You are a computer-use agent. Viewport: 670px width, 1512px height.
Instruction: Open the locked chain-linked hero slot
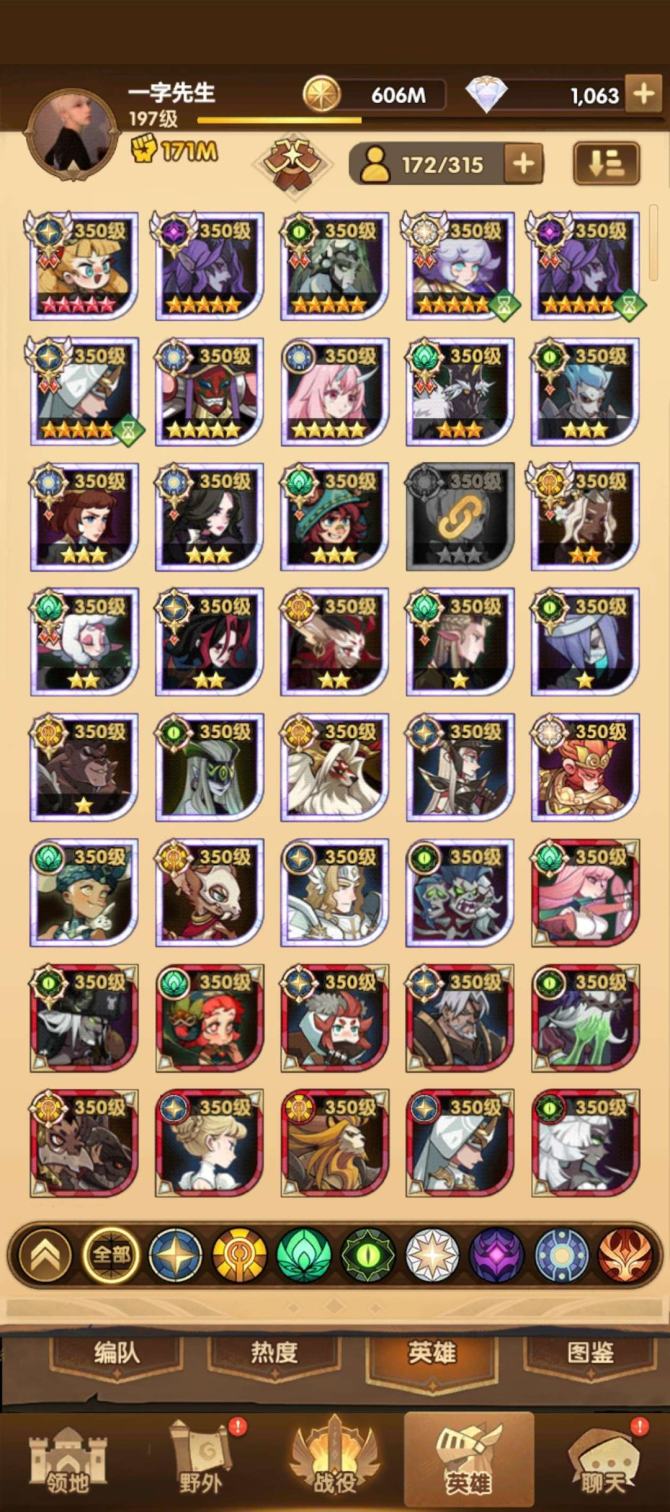click(x=460, y=517)
